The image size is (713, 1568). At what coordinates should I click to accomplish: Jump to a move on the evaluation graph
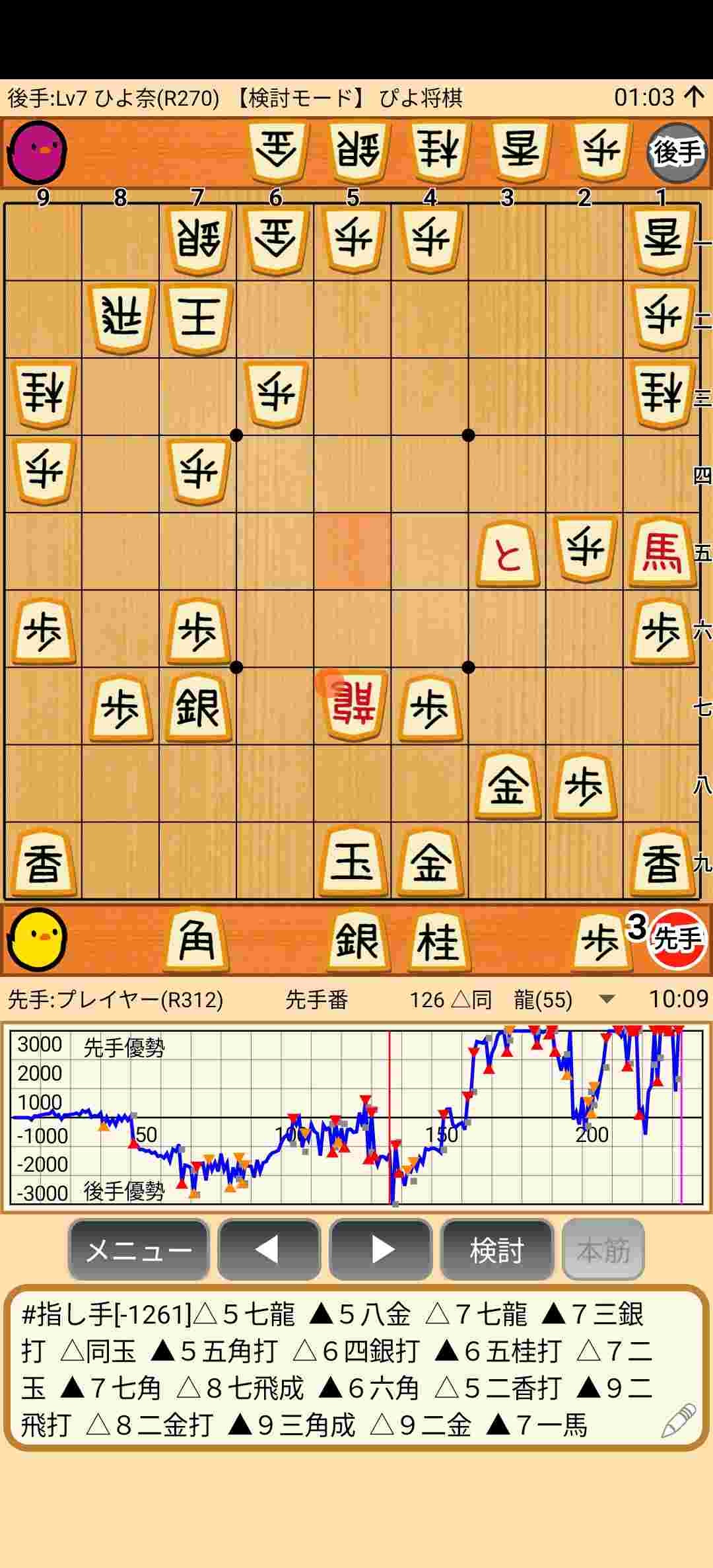(x=356, y=1118)
